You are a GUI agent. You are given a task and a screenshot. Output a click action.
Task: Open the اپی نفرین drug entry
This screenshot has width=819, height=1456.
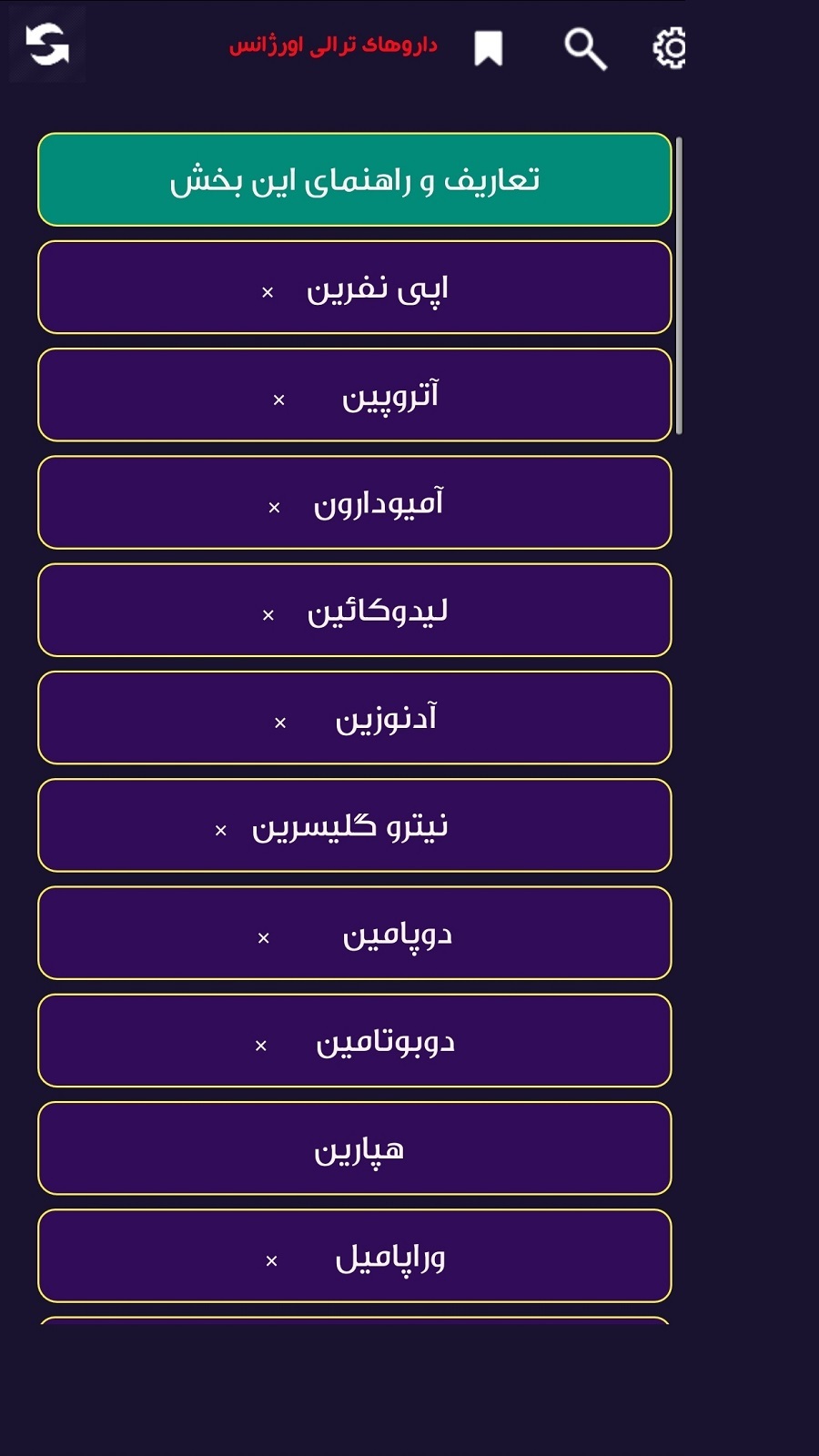coord(355,288)
